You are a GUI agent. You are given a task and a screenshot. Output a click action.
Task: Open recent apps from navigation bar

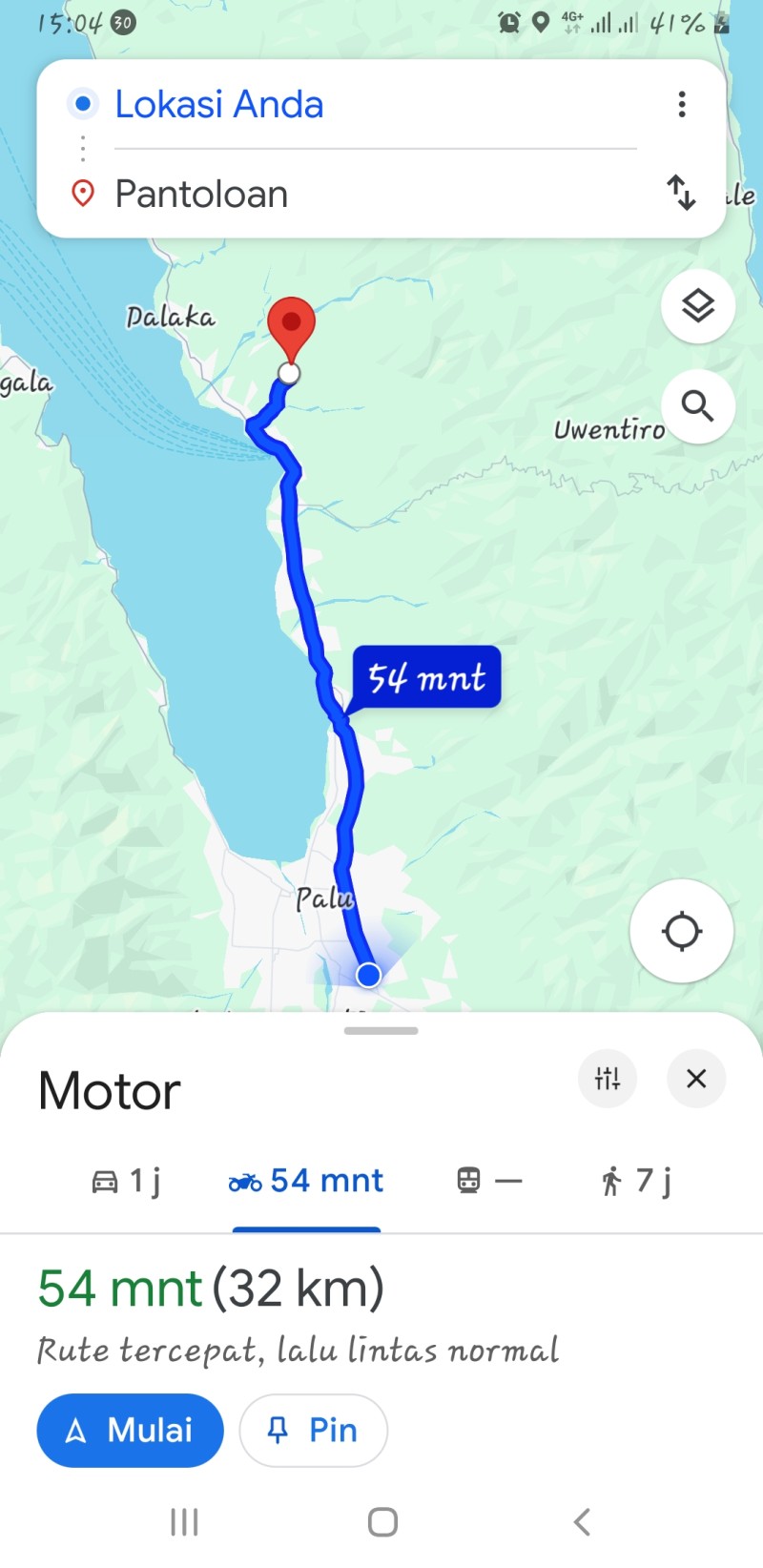184,1521
